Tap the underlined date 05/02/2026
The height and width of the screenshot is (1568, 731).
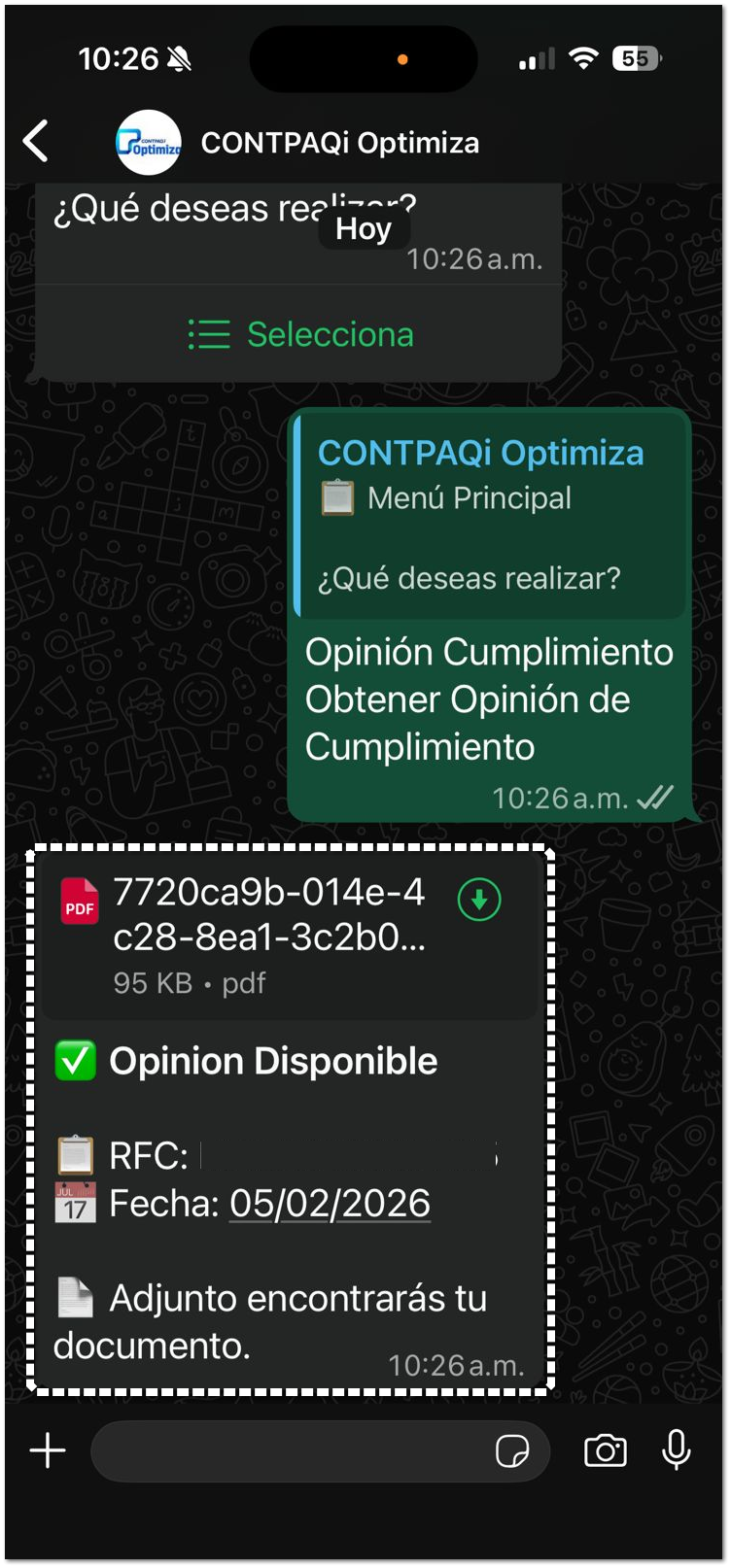330,1204
